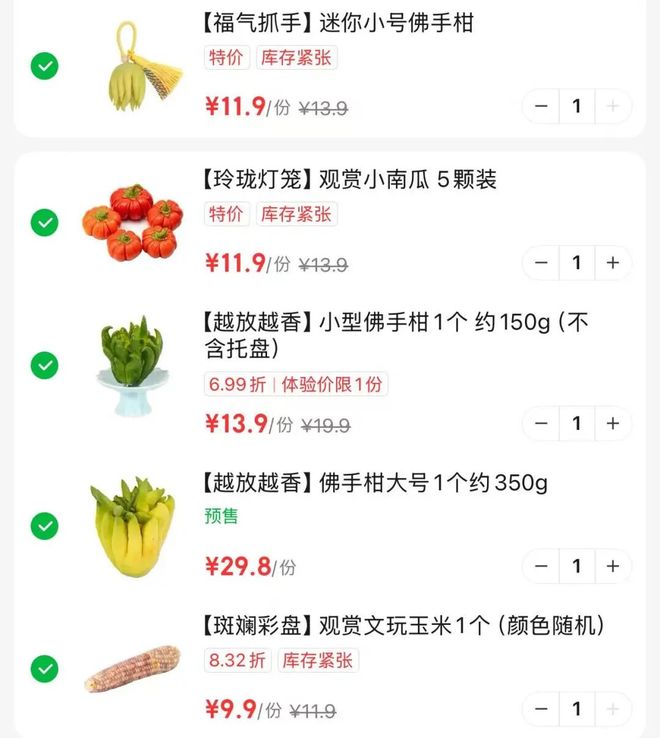The width and height of the screenshot is (660, 738).
Task: Add one more 观赏小南瓜 5颗装
Action: [x=613, y=263]
